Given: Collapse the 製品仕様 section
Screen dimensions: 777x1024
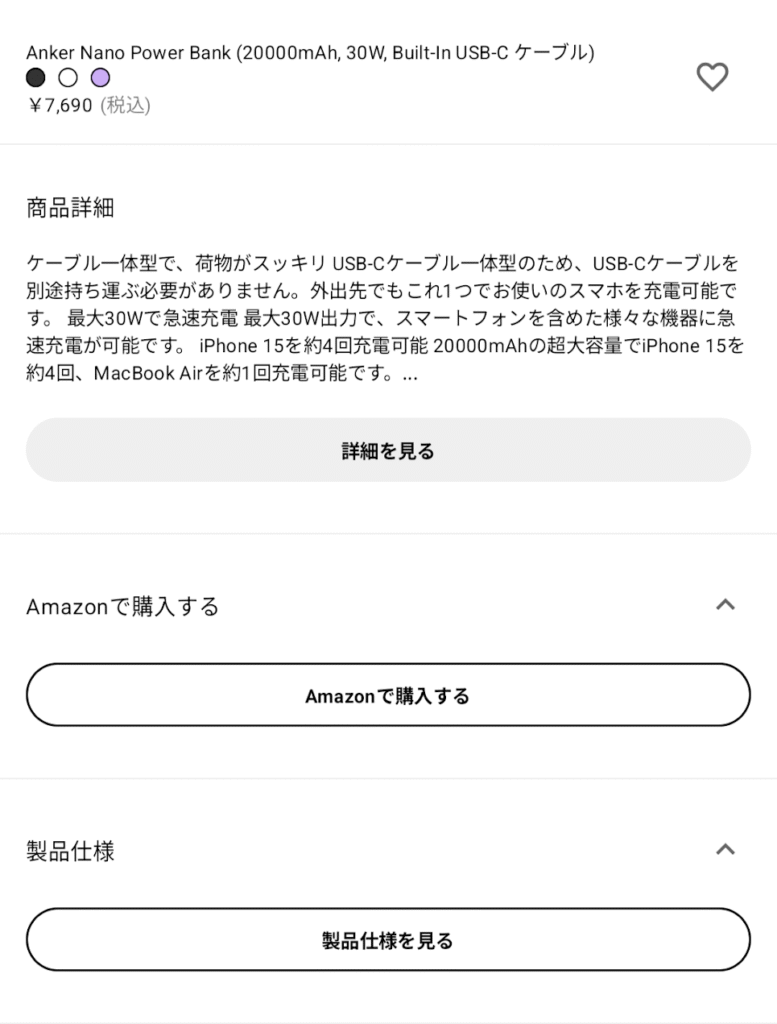Looking at the screenshot, I should 726,850.
